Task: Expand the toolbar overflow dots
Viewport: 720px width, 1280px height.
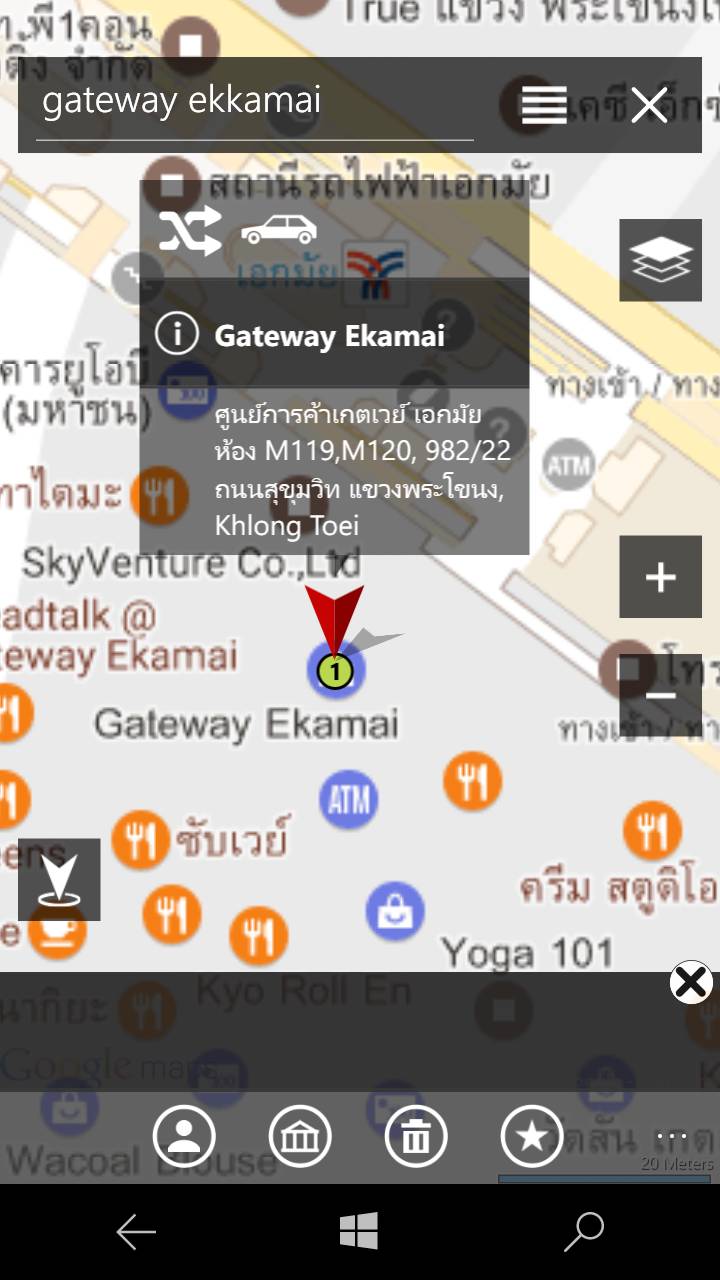Action: 672,1136
